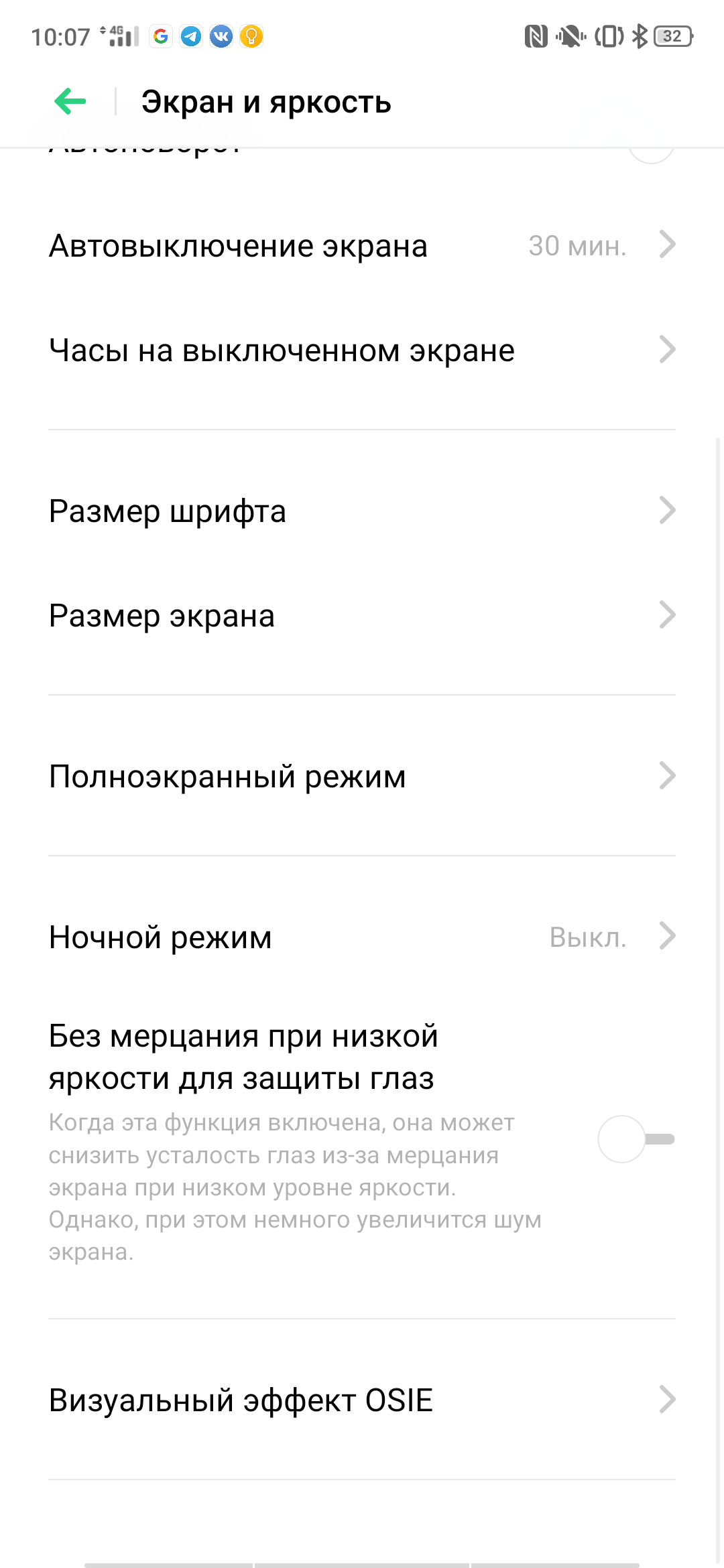Open Полноэкранный режим settings

pyautogui.click(x=362, y=776)
